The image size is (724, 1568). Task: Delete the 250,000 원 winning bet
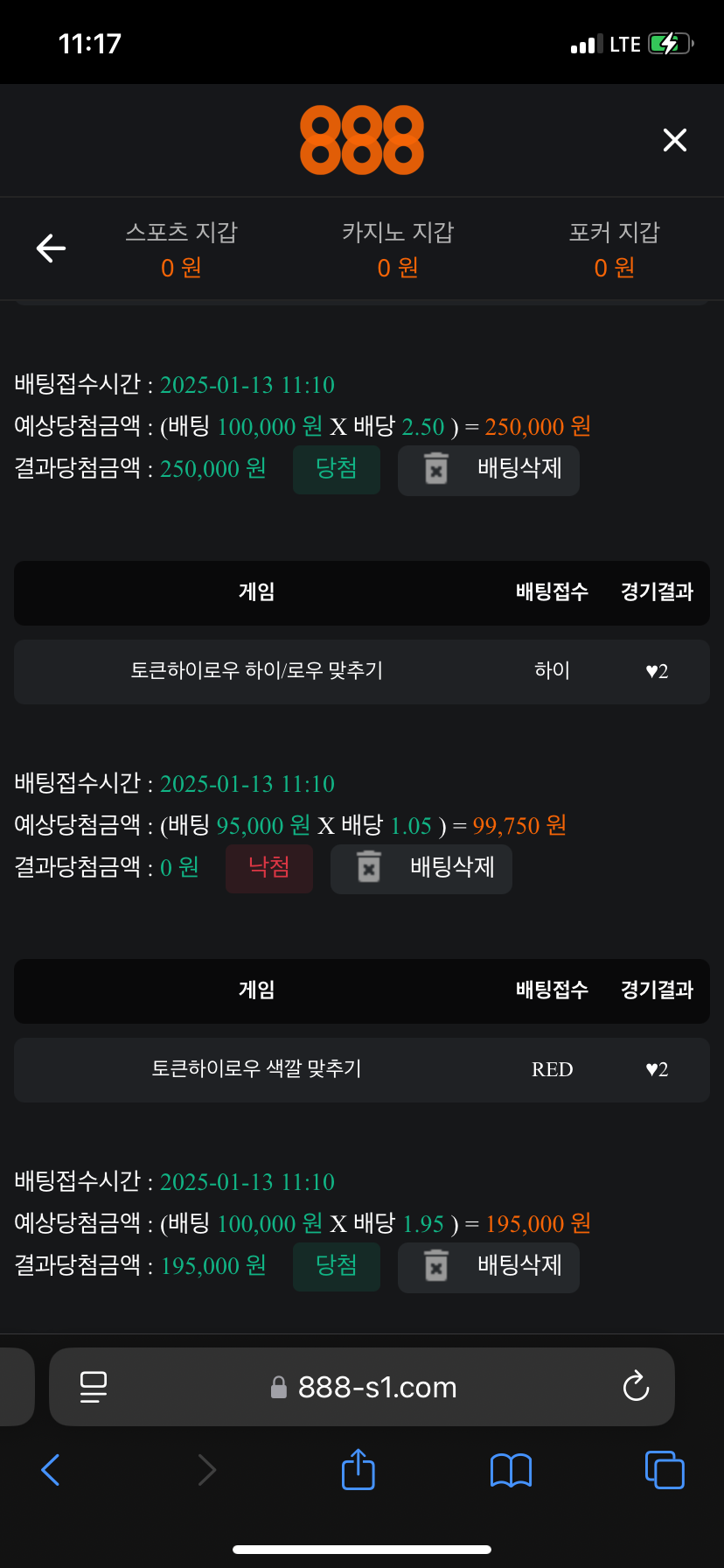tap(488, 470)
